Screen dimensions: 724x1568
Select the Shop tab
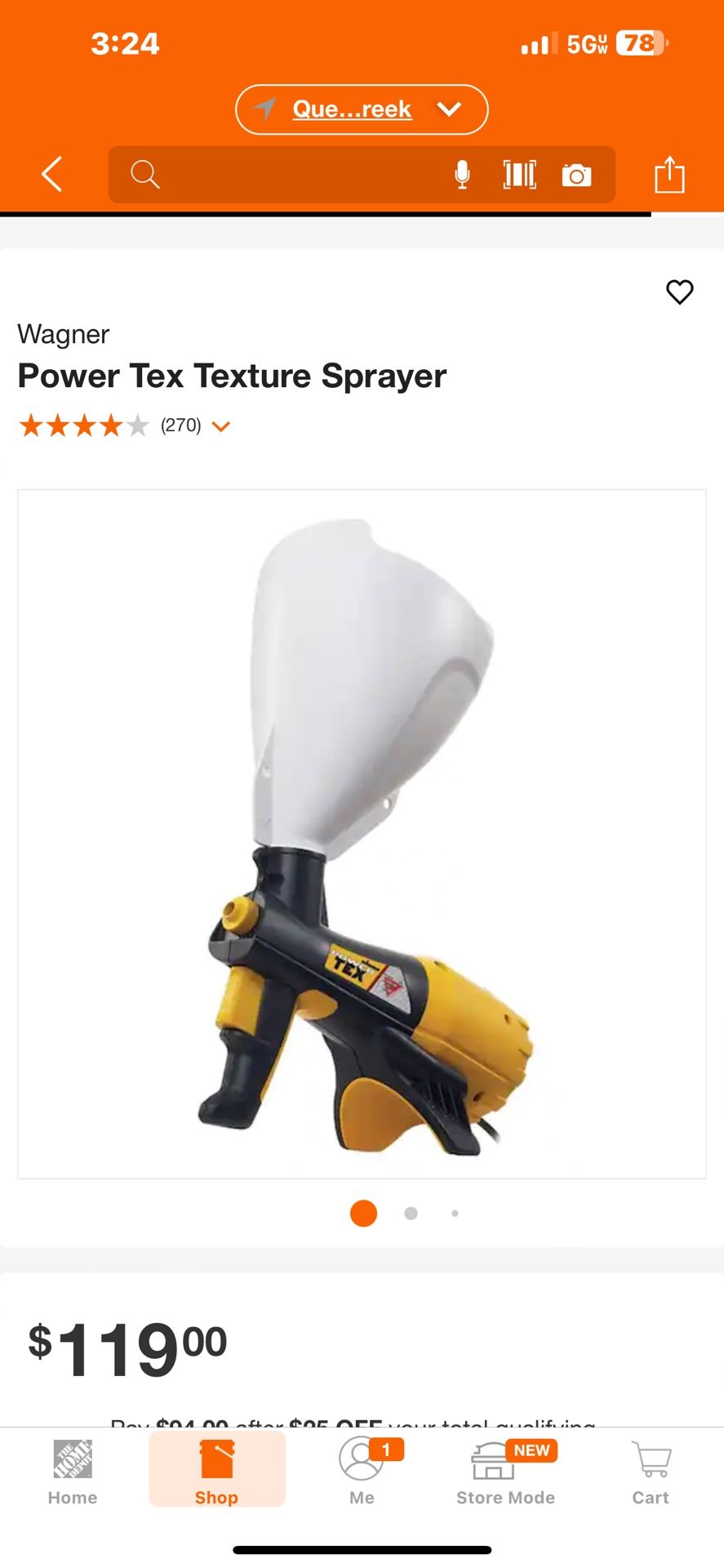[x=216, y=1470]
